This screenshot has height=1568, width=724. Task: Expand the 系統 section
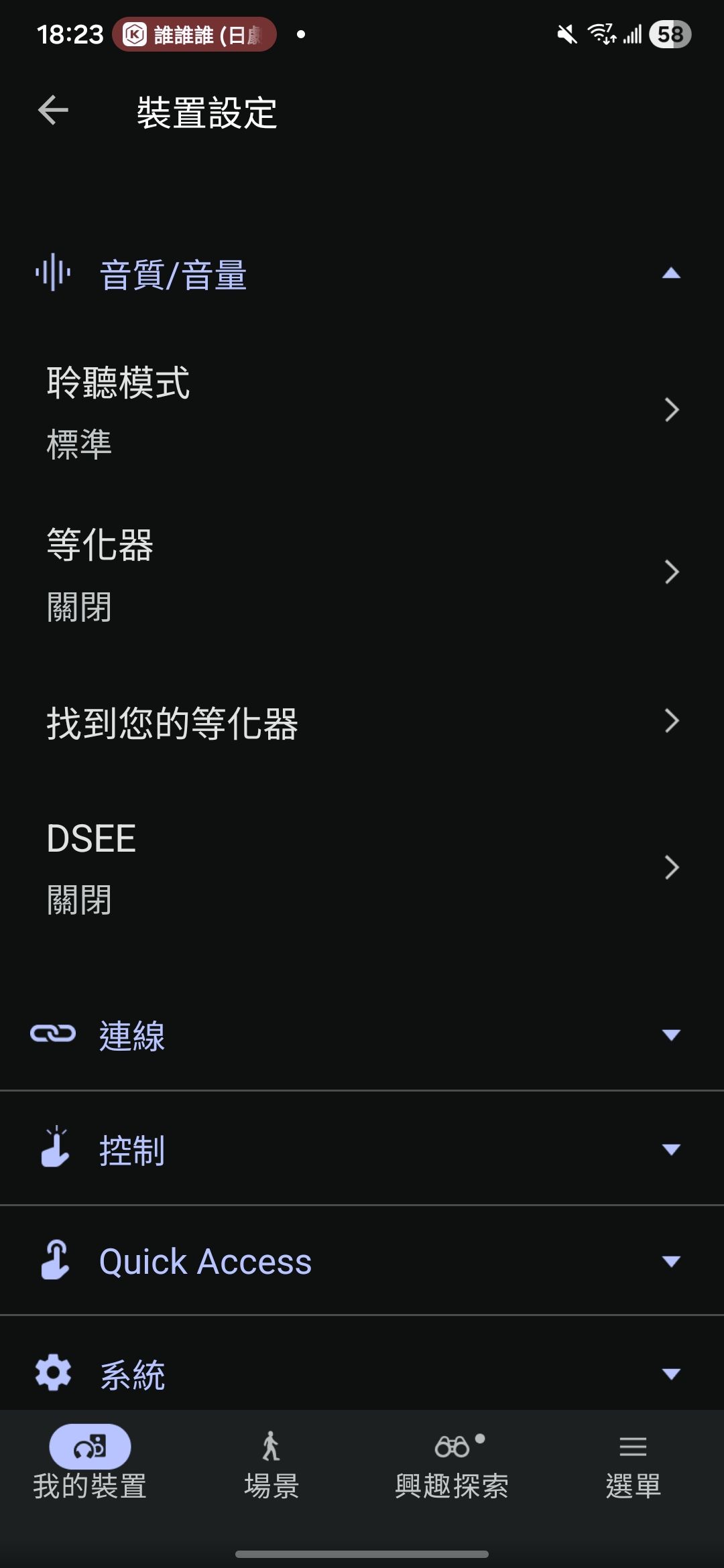(x=362, y=1374)
